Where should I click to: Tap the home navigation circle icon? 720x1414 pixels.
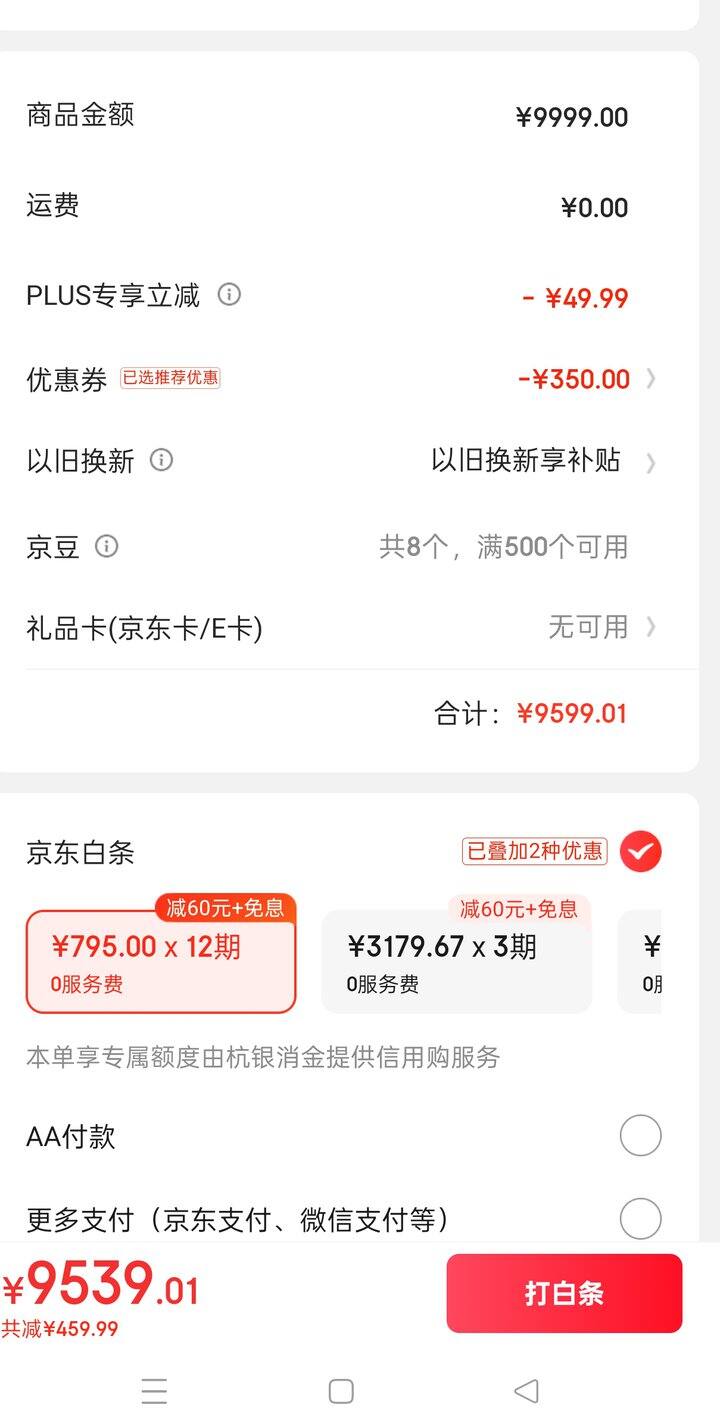click(341, 1390)
